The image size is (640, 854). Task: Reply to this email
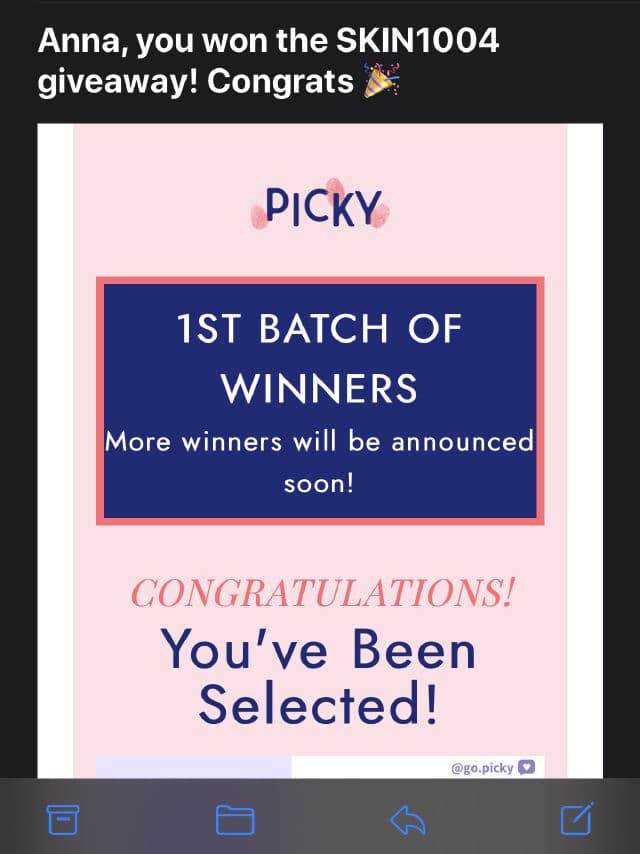[407, 820]
